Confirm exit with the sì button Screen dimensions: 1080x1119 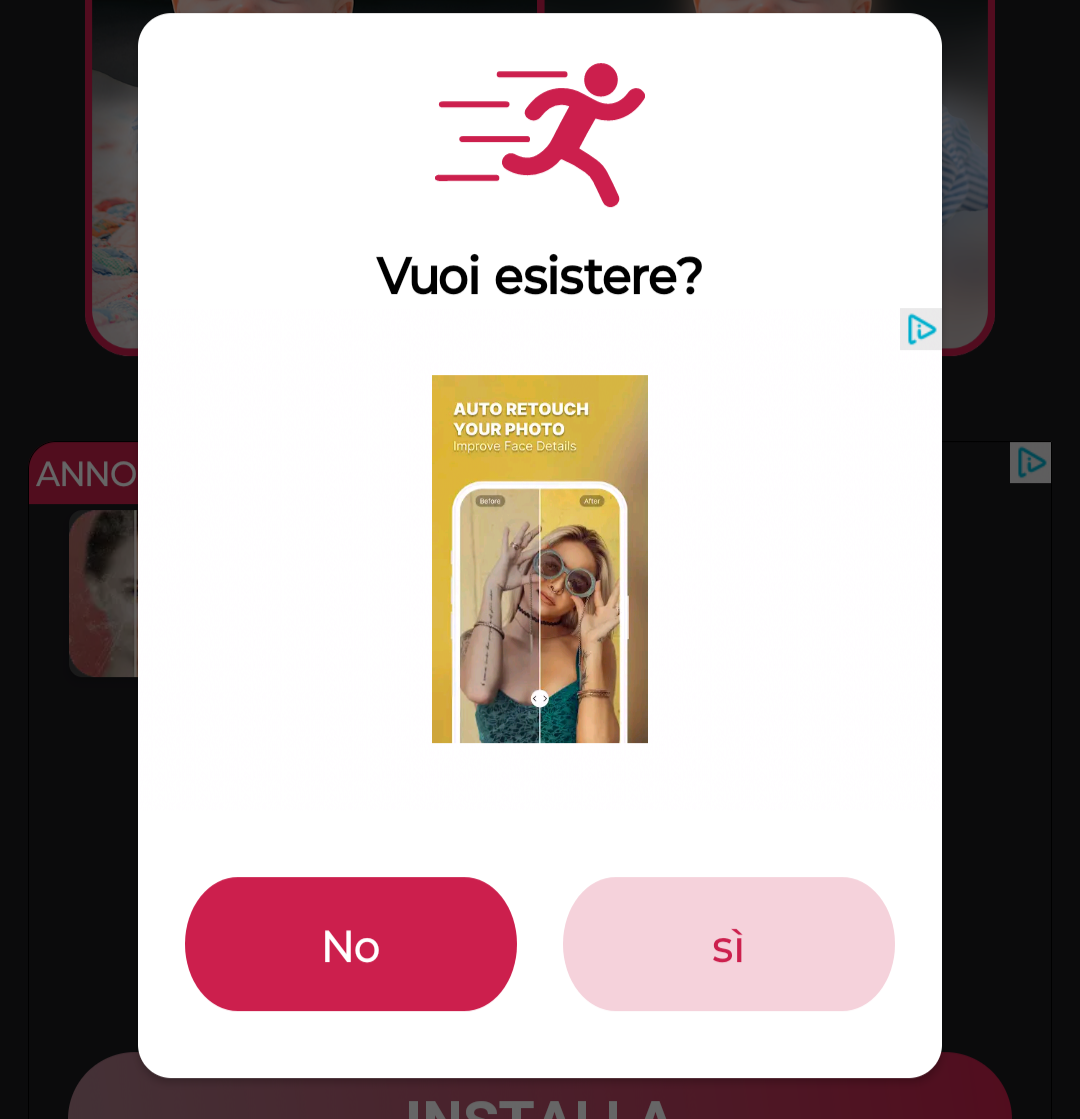click(x=728, y=944)
